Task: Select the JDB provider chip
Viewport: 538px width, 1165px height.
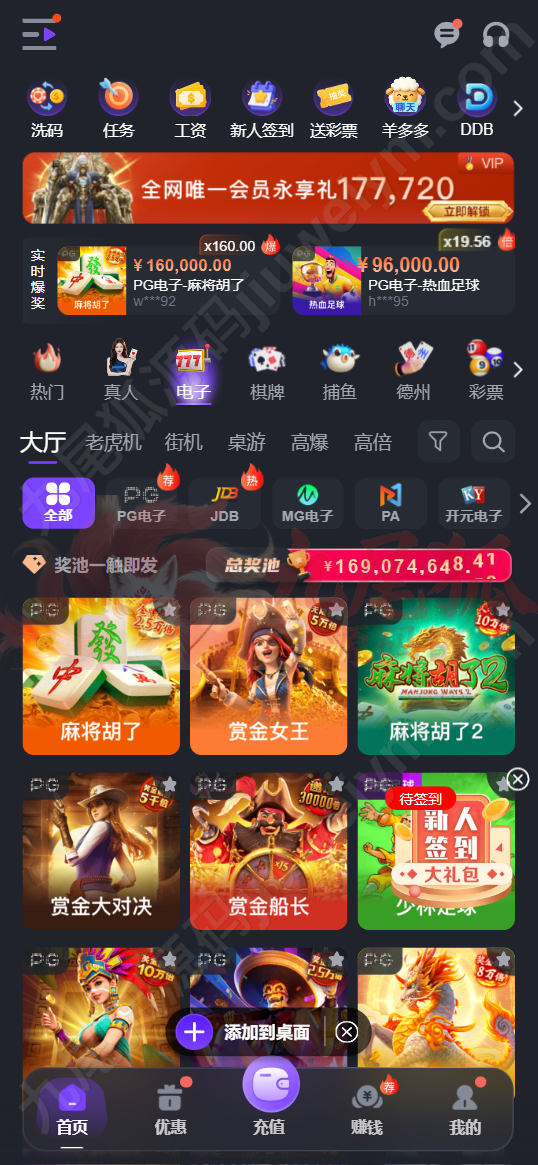Action: [x=224, y=503]
